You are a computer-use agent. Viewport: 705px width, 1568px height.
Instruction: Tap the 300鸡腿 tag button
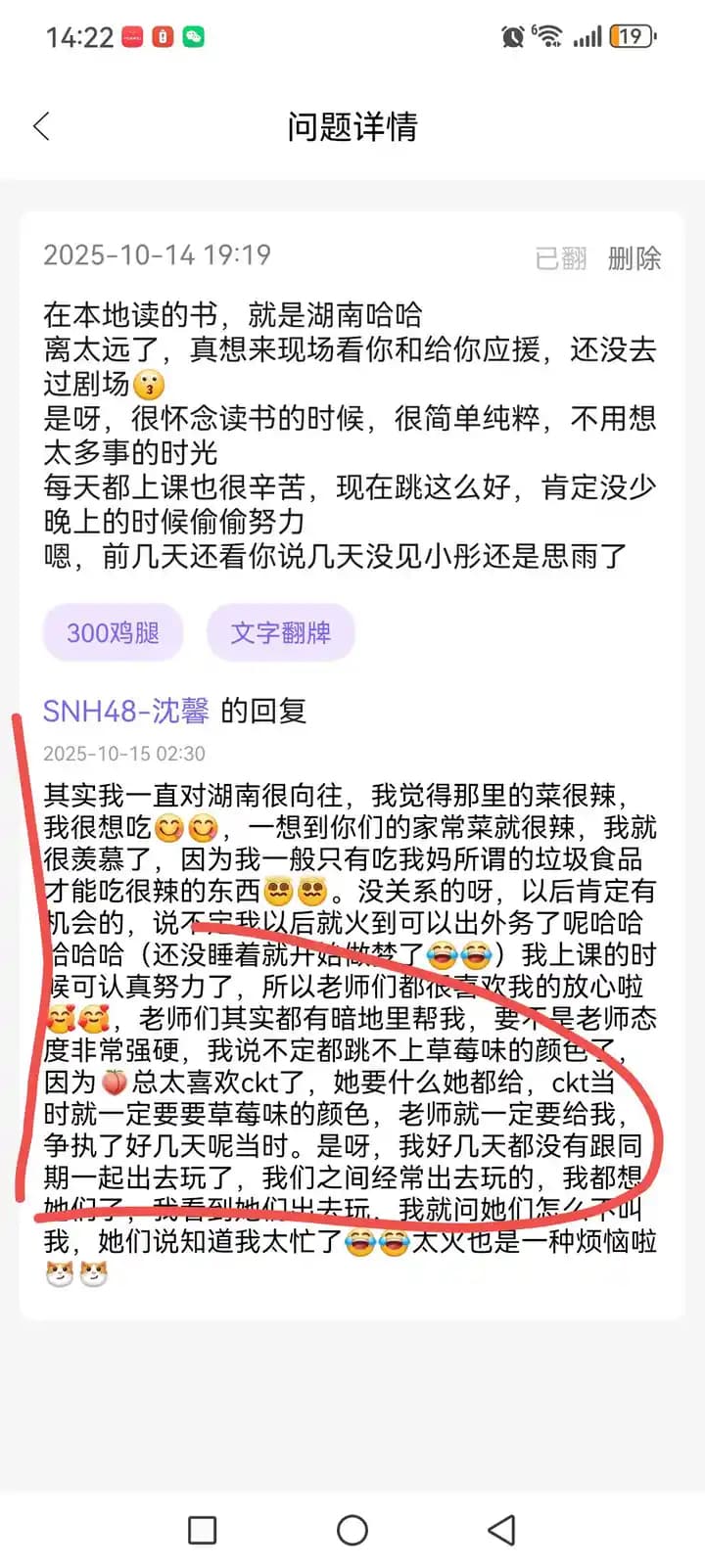click(113, 632)
